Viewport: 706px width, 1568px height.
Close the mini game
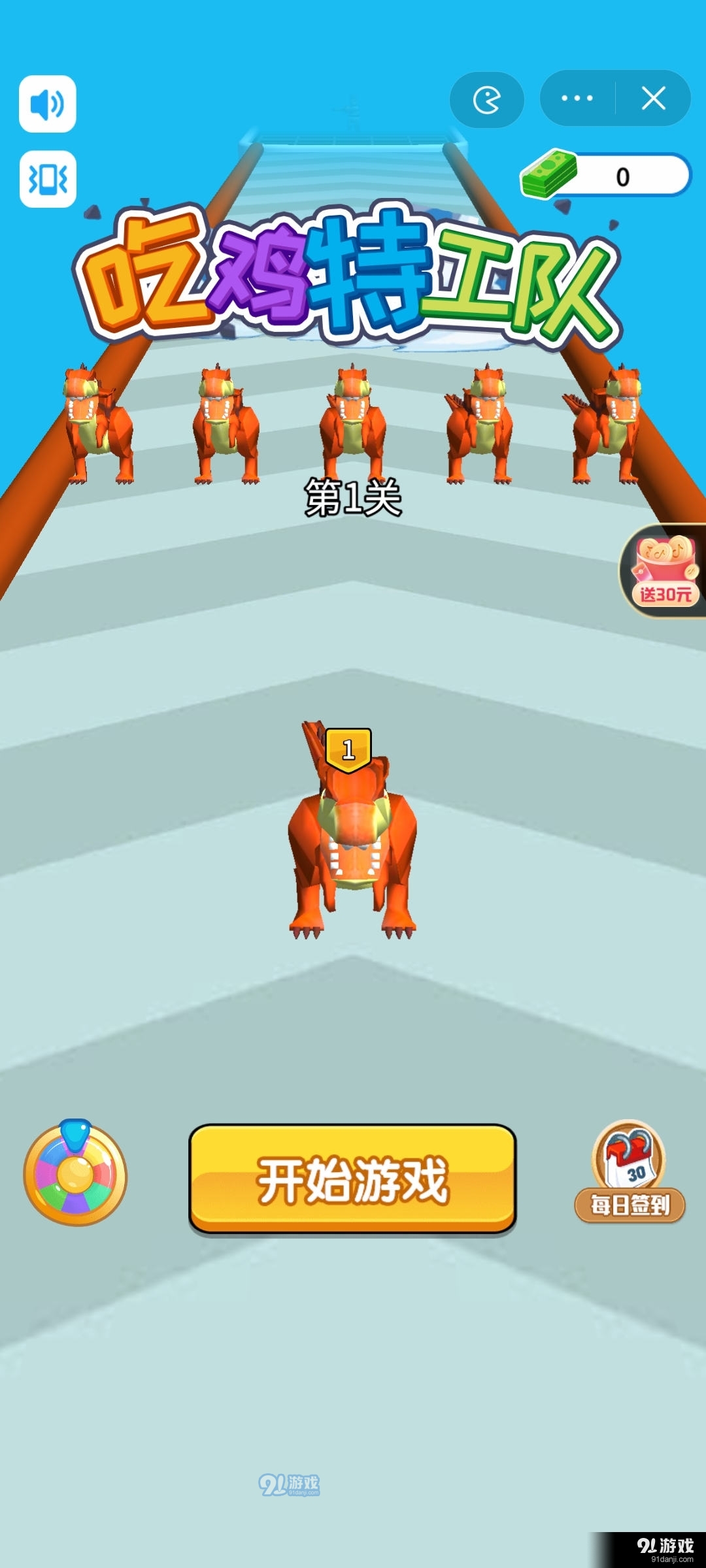point(653,99)
